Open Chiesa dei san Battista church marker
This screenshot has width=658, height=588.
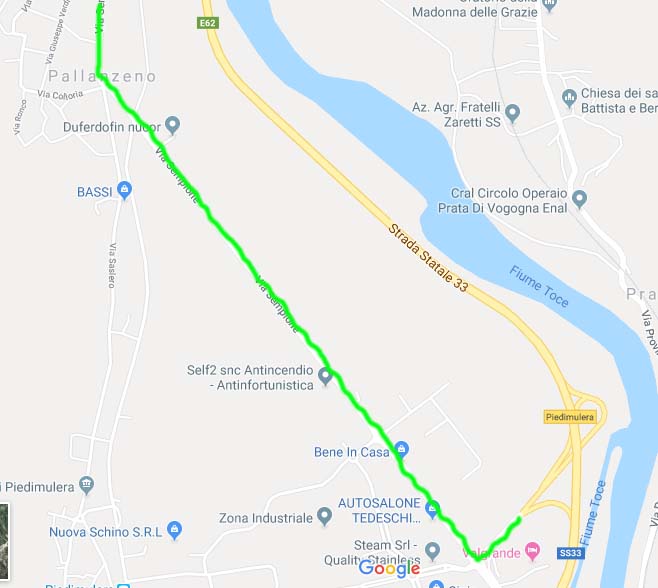point(569,97)
